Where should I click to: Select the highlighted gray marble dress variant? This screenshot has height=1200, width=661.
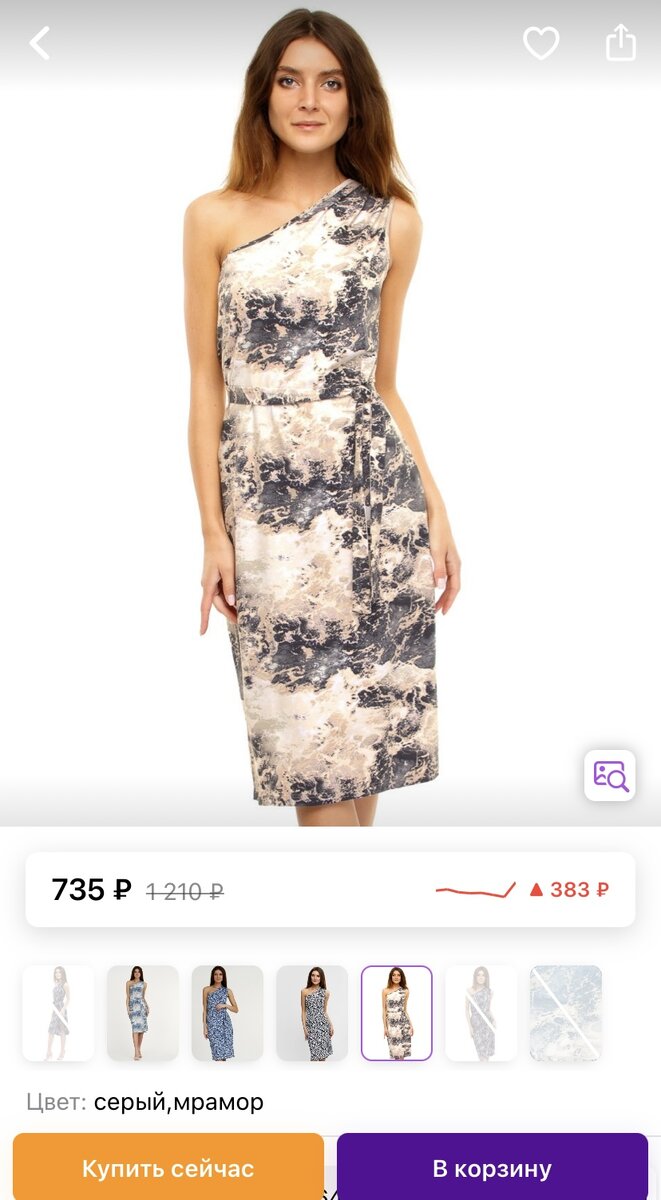click(x=397, y=1013)
